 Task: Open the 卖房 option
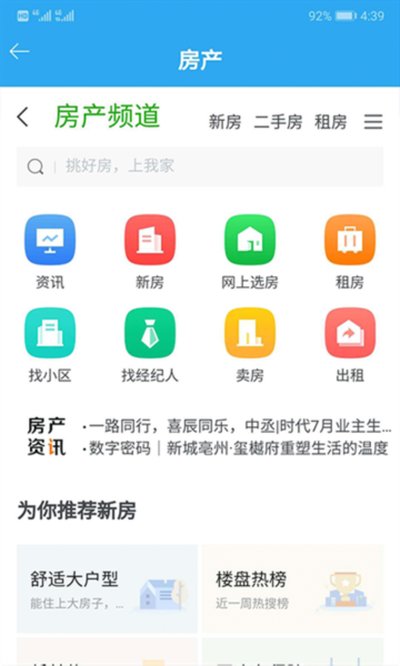point(250,345)
